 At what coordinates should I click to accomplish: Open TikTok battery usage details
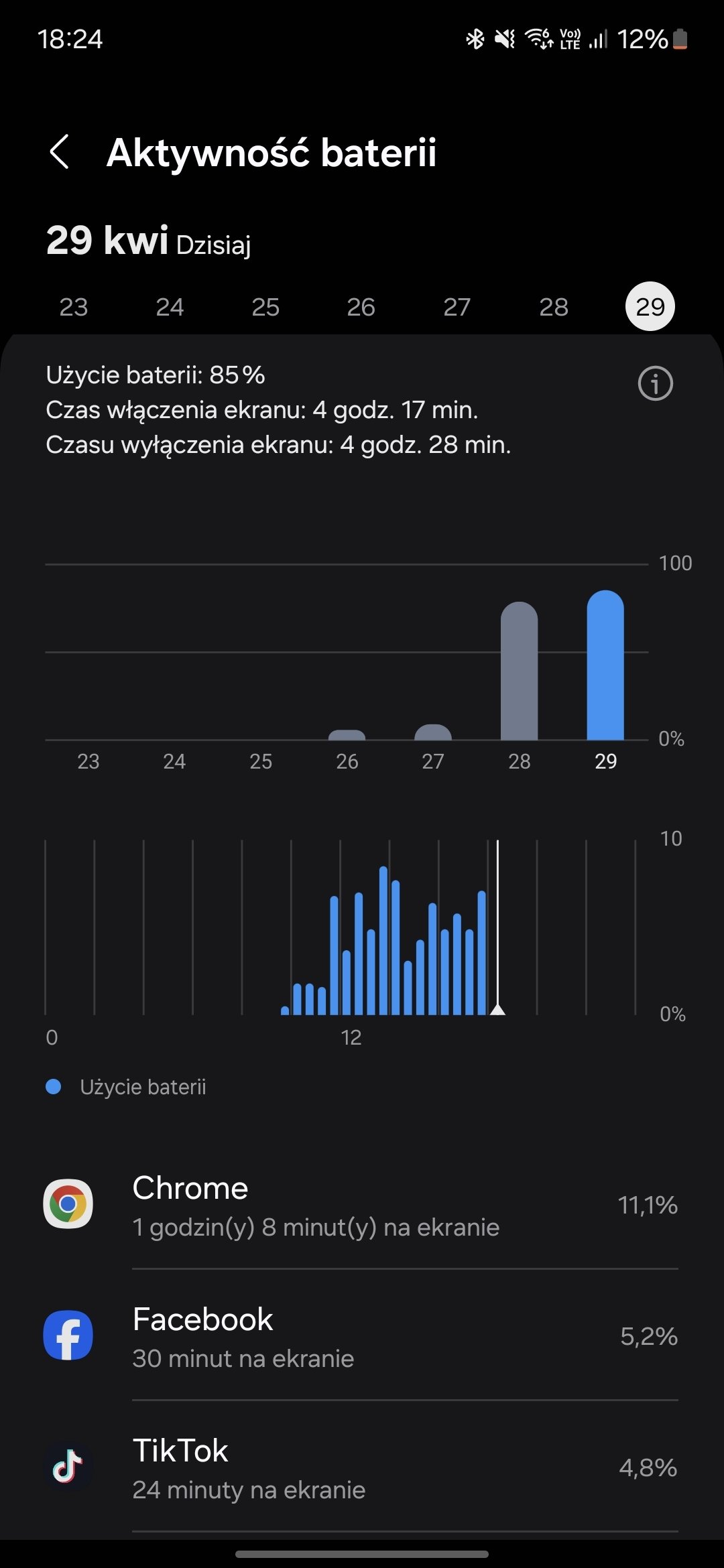click(x=362, y=1467)
